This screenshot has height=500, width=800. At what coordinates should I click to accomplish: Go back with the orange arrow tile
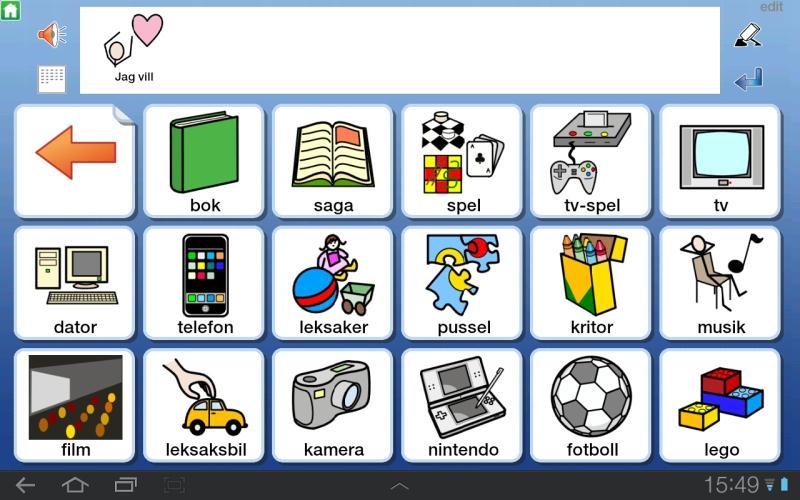click(x=75, y=161)
